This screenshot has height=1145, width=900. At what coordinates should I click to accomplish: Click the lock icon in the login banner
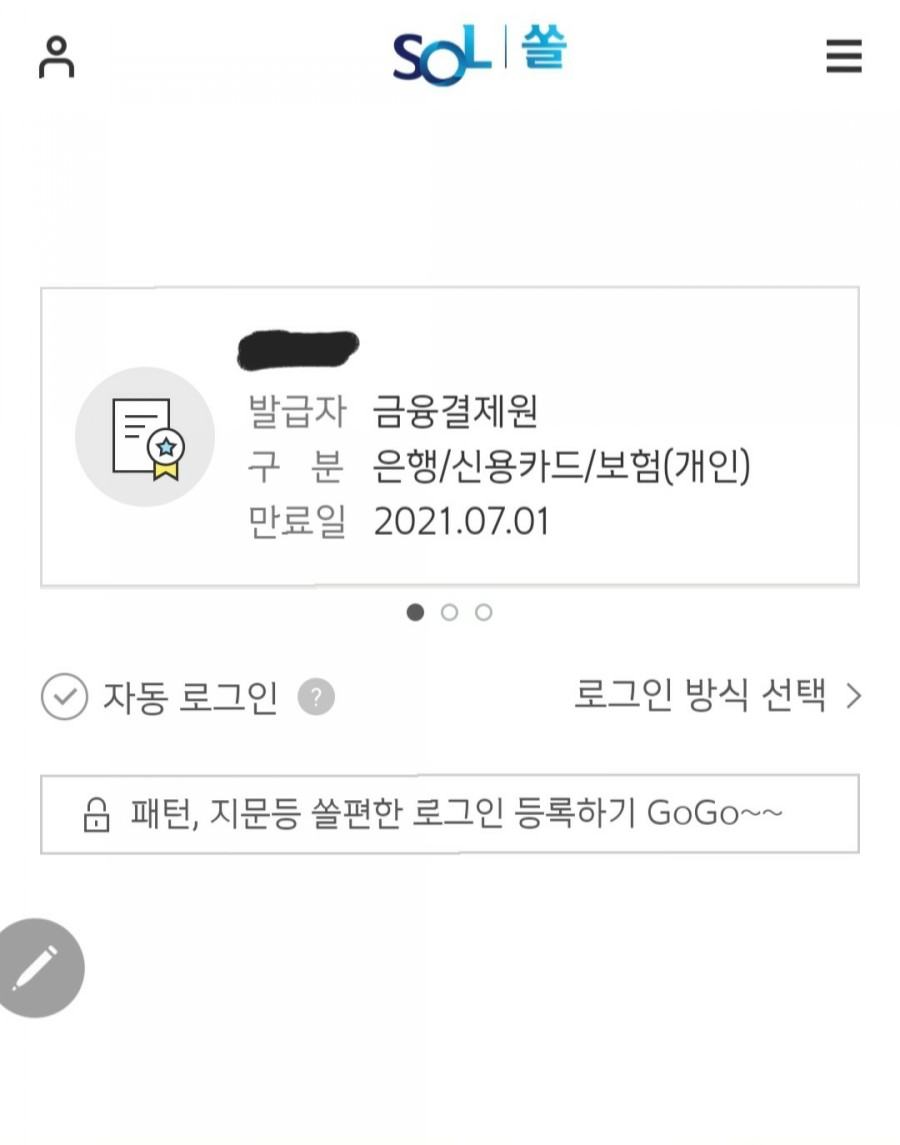(97, 814)
